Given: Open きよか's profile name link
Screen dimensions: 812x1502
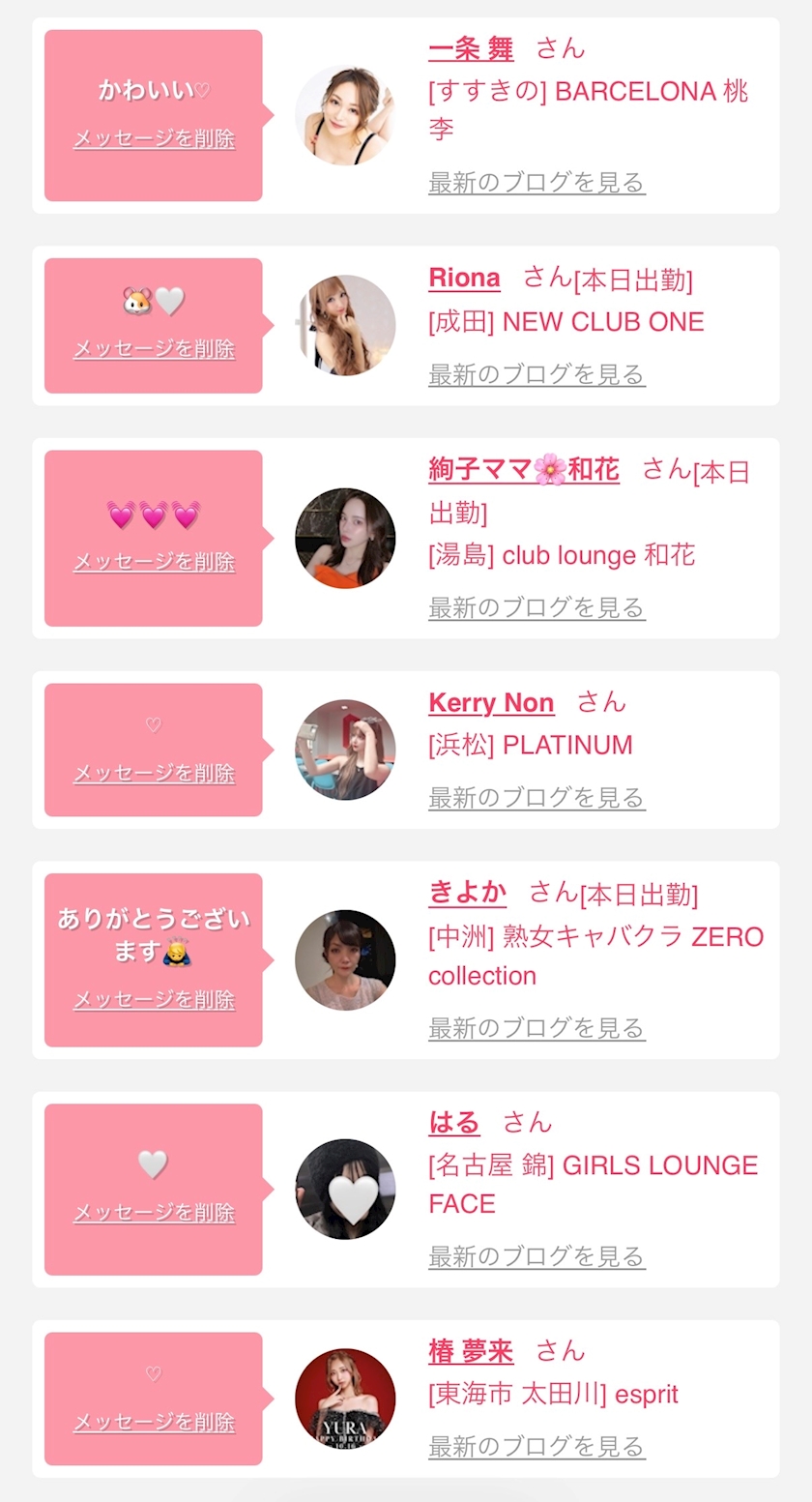Looking at the screenshot, I should pos(467,894).
